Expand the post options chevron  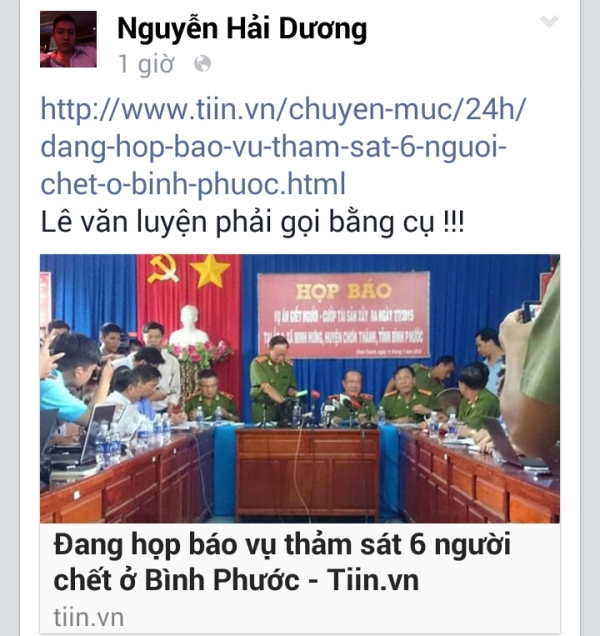[x=548, y=23]
